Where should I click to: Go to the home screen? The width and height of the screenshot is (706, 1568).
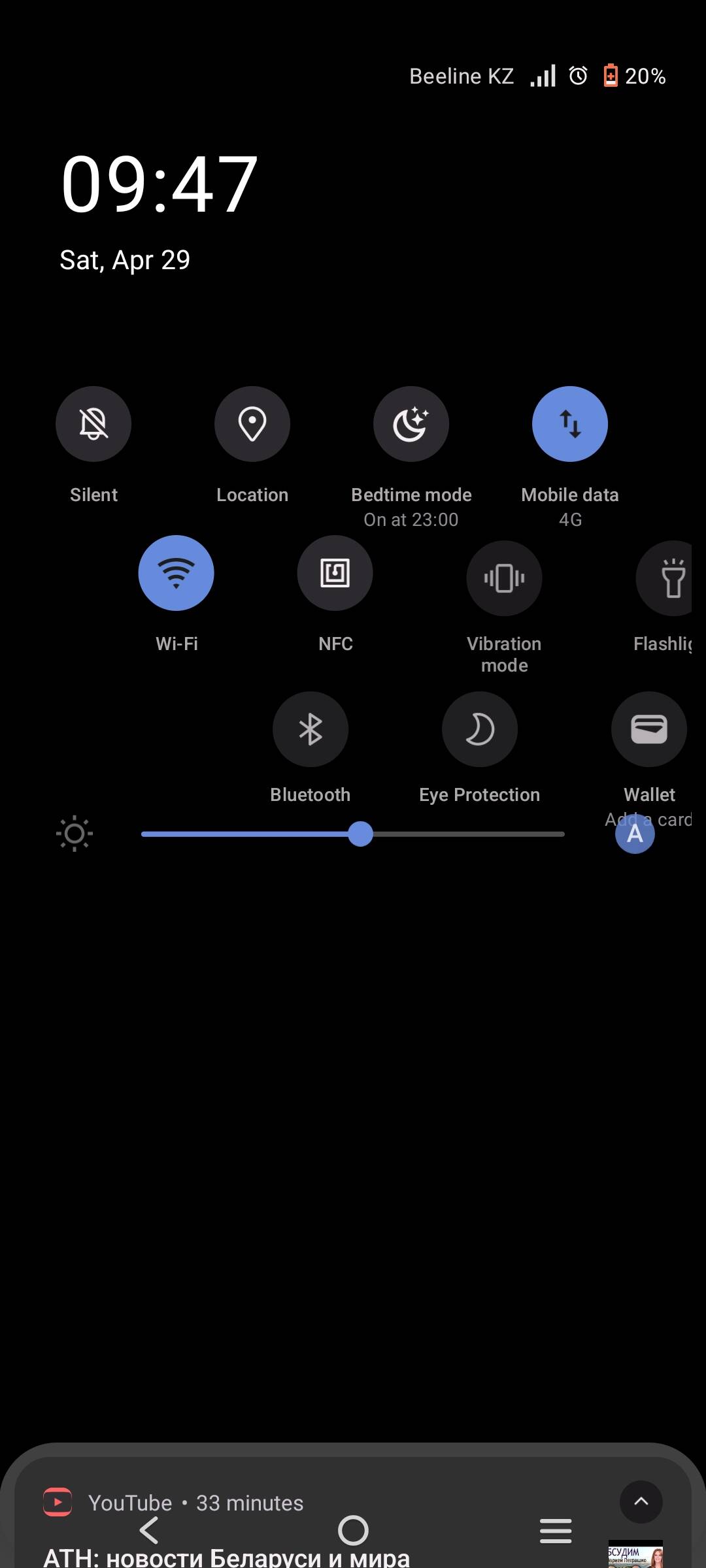(x=353, y=1530)
